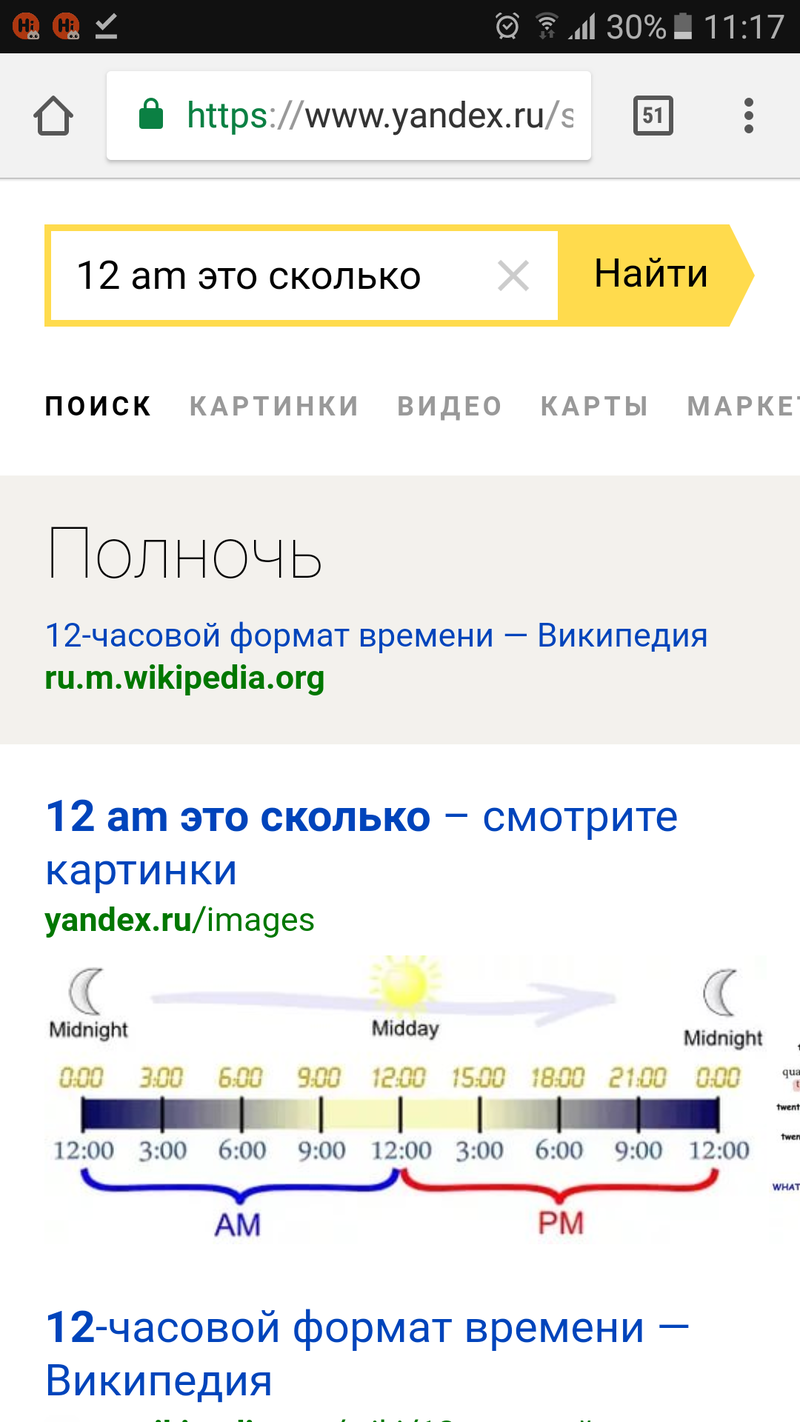
Task: Clear the search query text
Action: (513, 275)
